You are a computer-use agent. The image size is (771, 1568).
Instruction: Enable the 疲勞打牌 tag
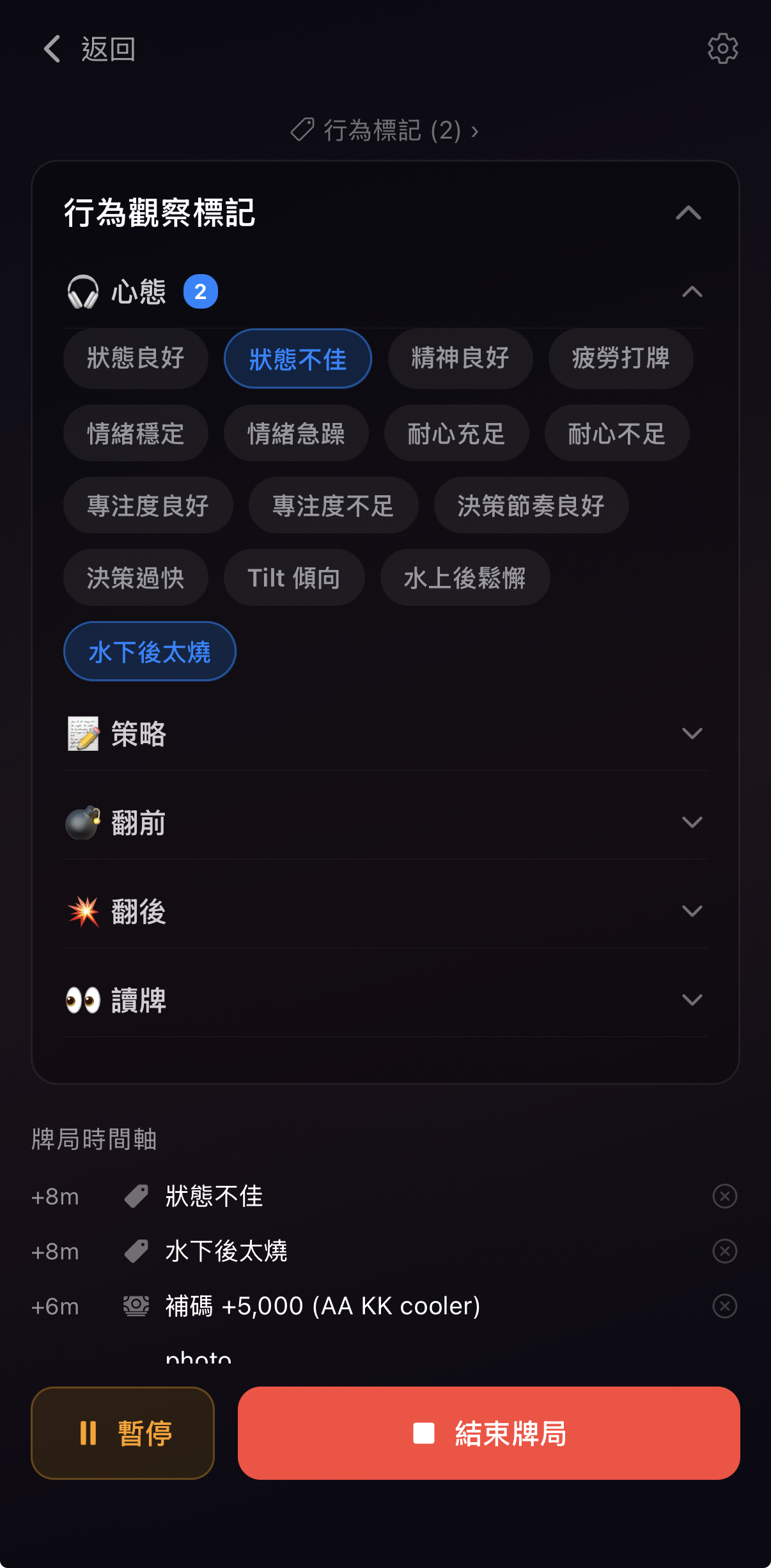(x=620, y=359)
